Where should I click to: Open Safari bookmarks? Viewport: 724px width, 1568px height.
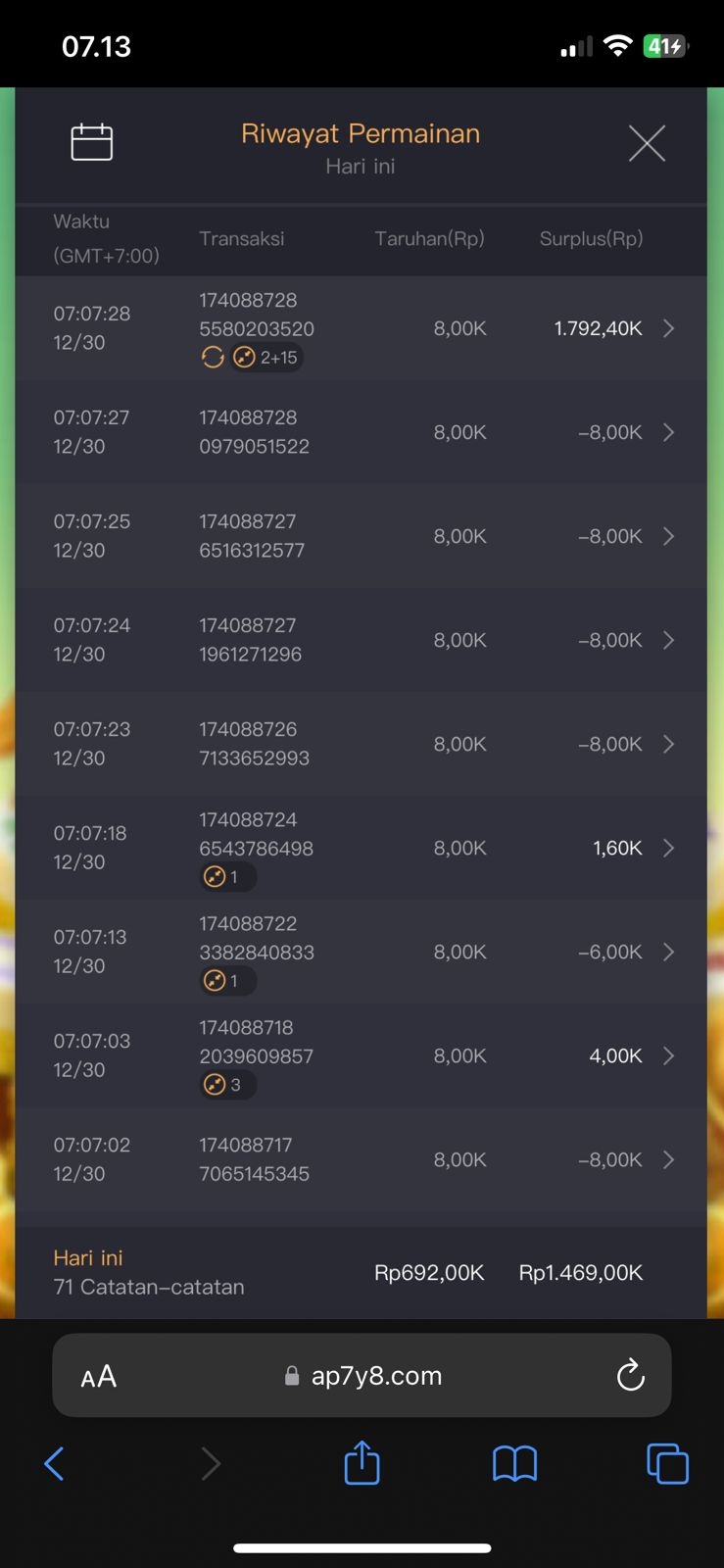point(514,1464)
